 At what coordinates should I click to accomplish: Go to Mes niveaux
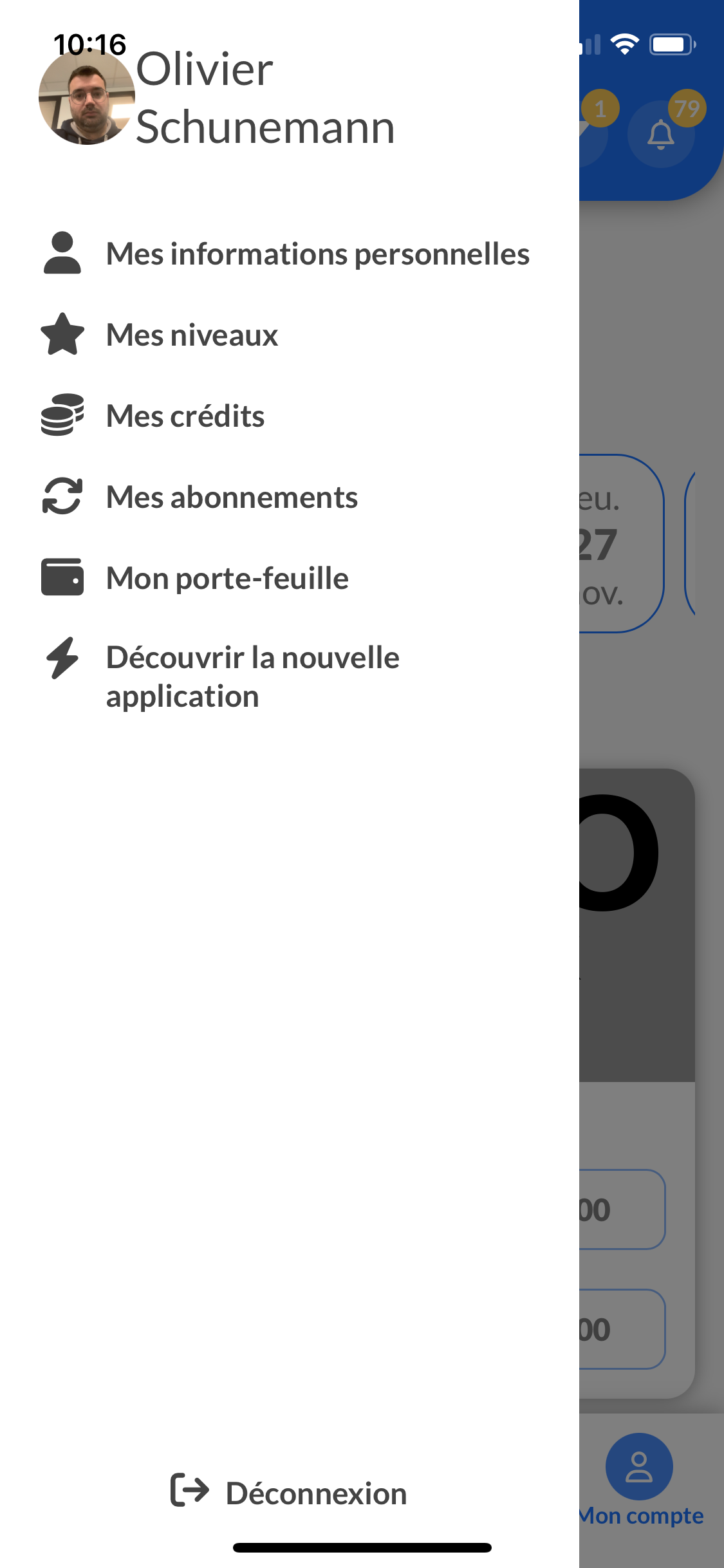pyautogui.click(x=192, y=335)
